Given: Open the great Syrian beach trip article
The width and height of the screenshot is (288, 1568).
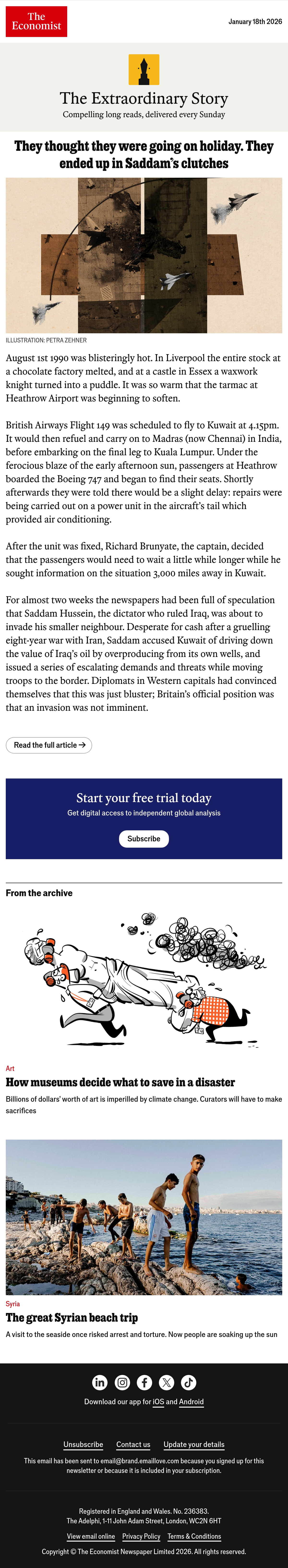Looking at the screenshot, I should click(72, 1317).
